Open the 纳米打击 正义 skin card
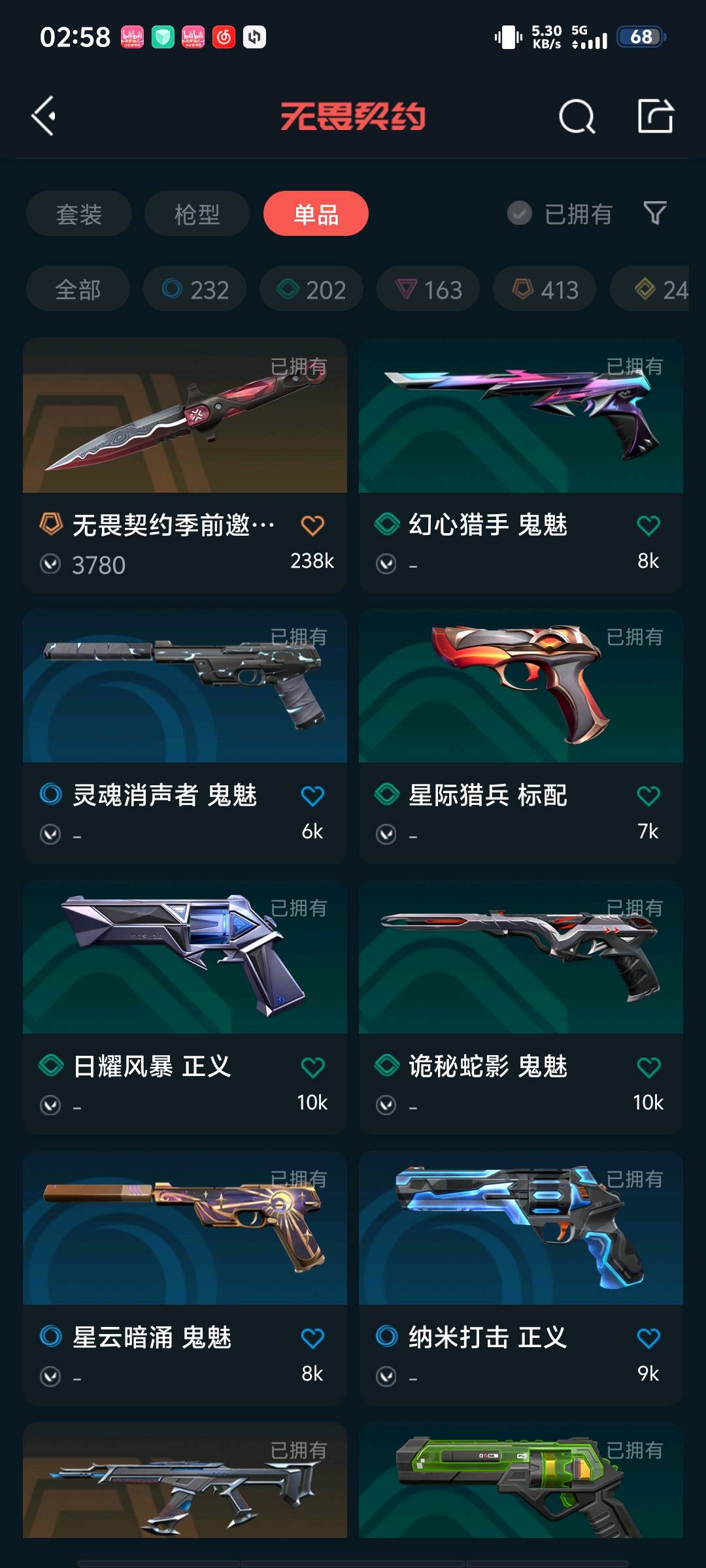Screen dimensions: 706x1568 pos(520,1278)
